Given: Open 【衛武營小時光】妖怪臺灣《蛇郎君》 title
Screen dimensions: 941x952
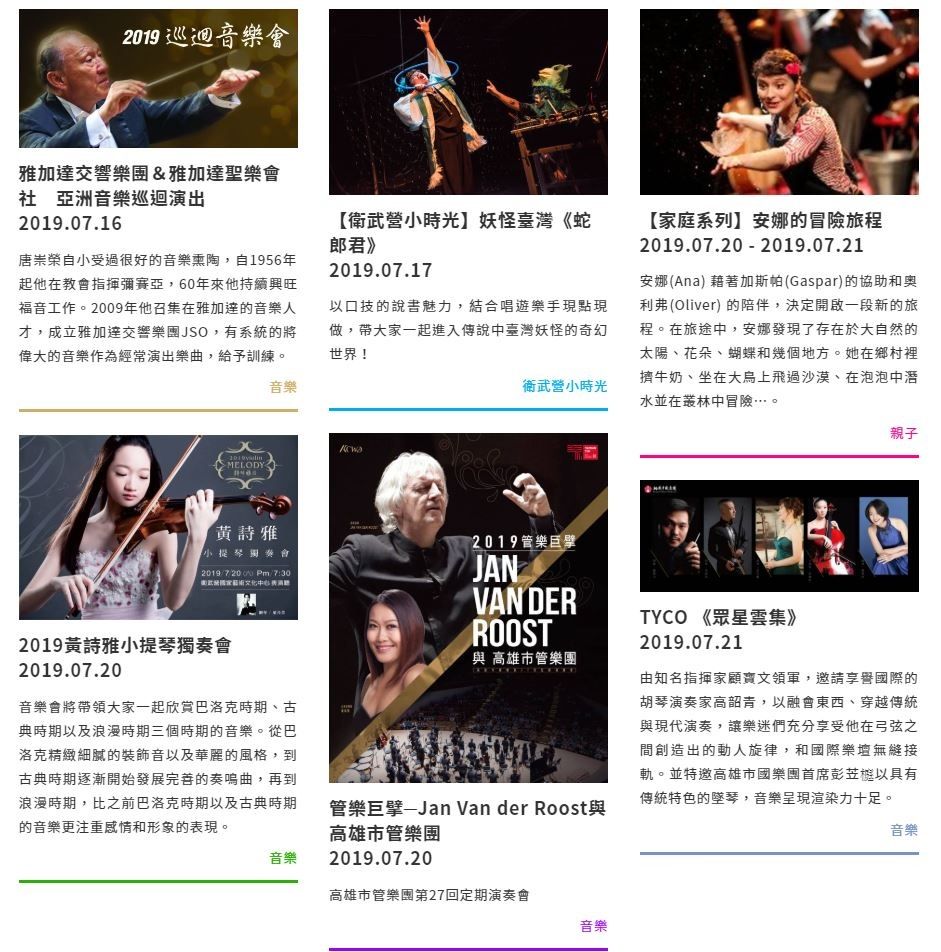Looking at the screenshot, I should click(x=460, y=232).
